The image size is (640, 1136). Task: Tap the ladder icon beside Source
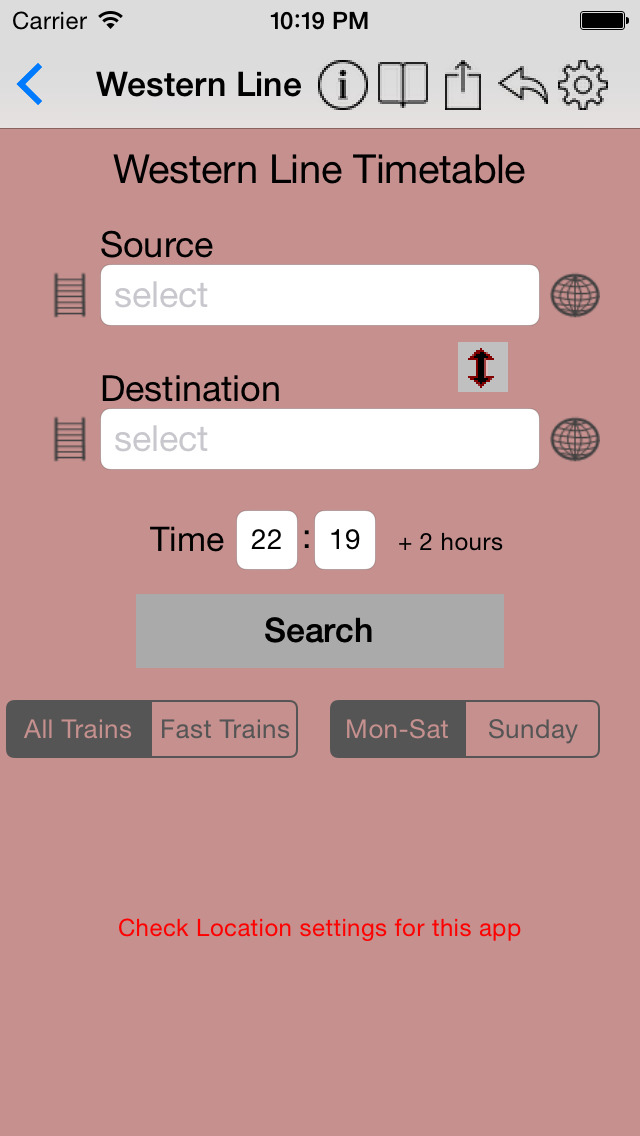pyautogui.click(x=70, y=295)
